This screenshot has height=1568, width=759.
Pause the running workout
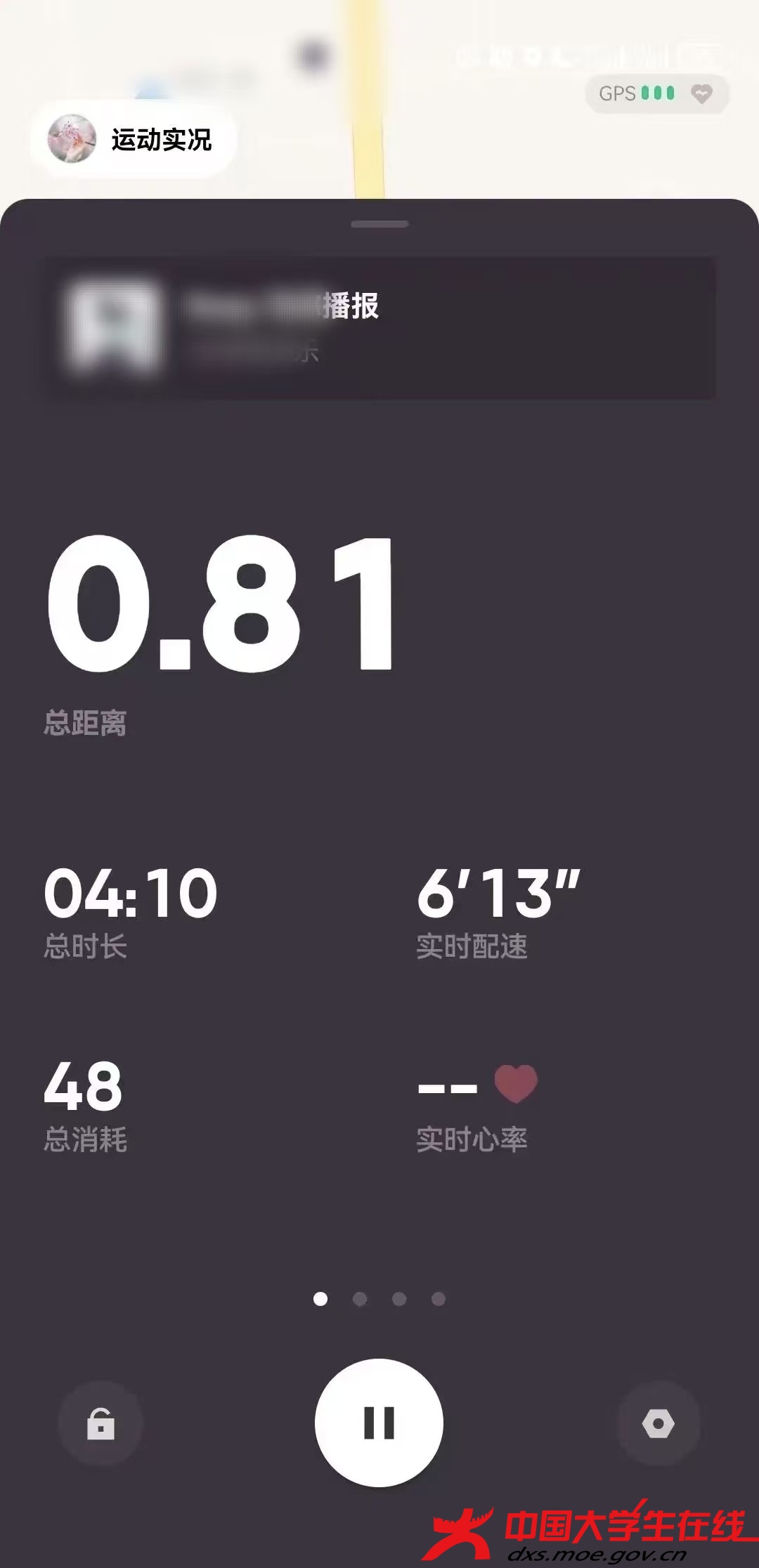pos(379,1423)
